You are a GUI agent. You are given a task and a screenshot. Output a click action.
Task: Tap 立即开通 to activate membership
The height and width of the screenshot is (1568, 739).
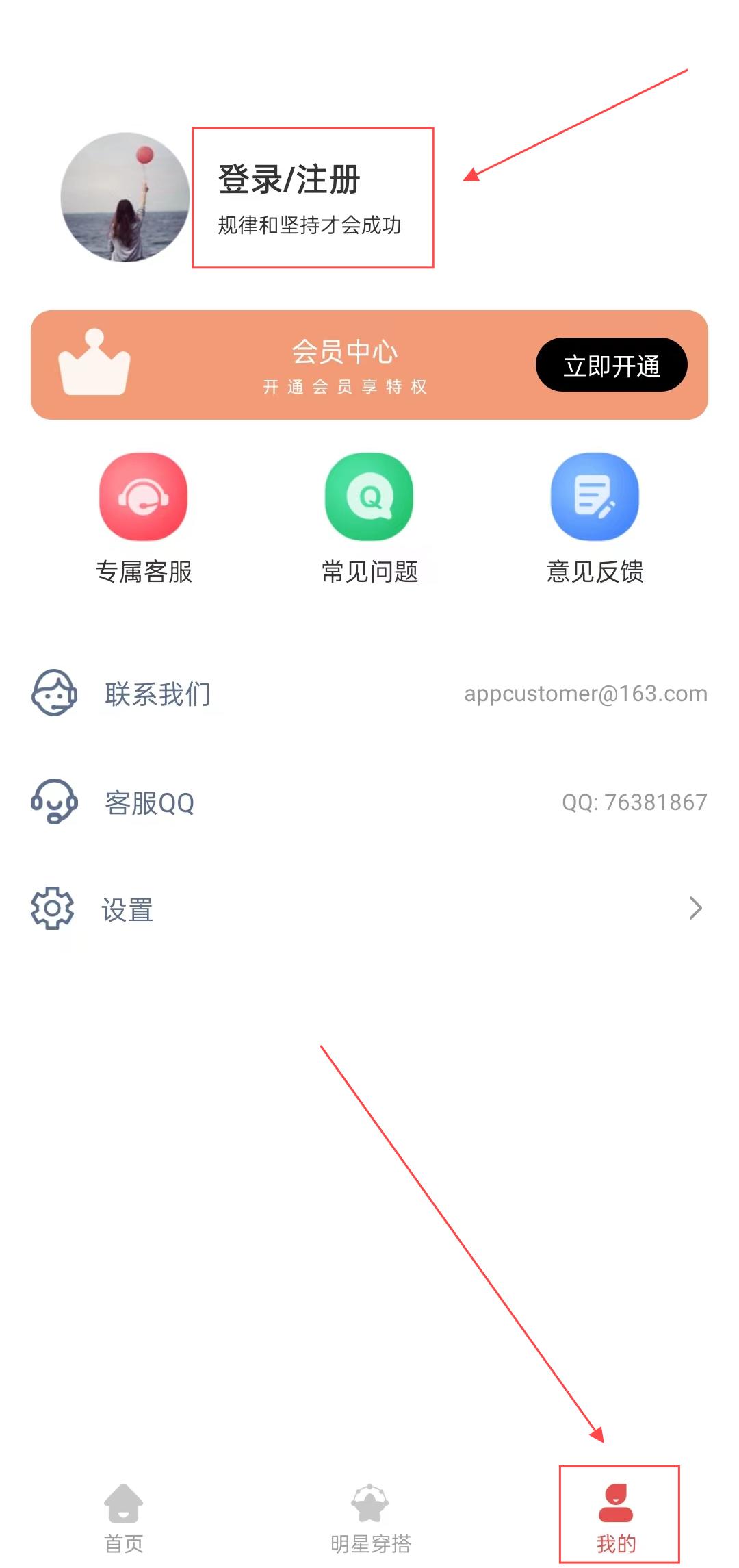611,366
